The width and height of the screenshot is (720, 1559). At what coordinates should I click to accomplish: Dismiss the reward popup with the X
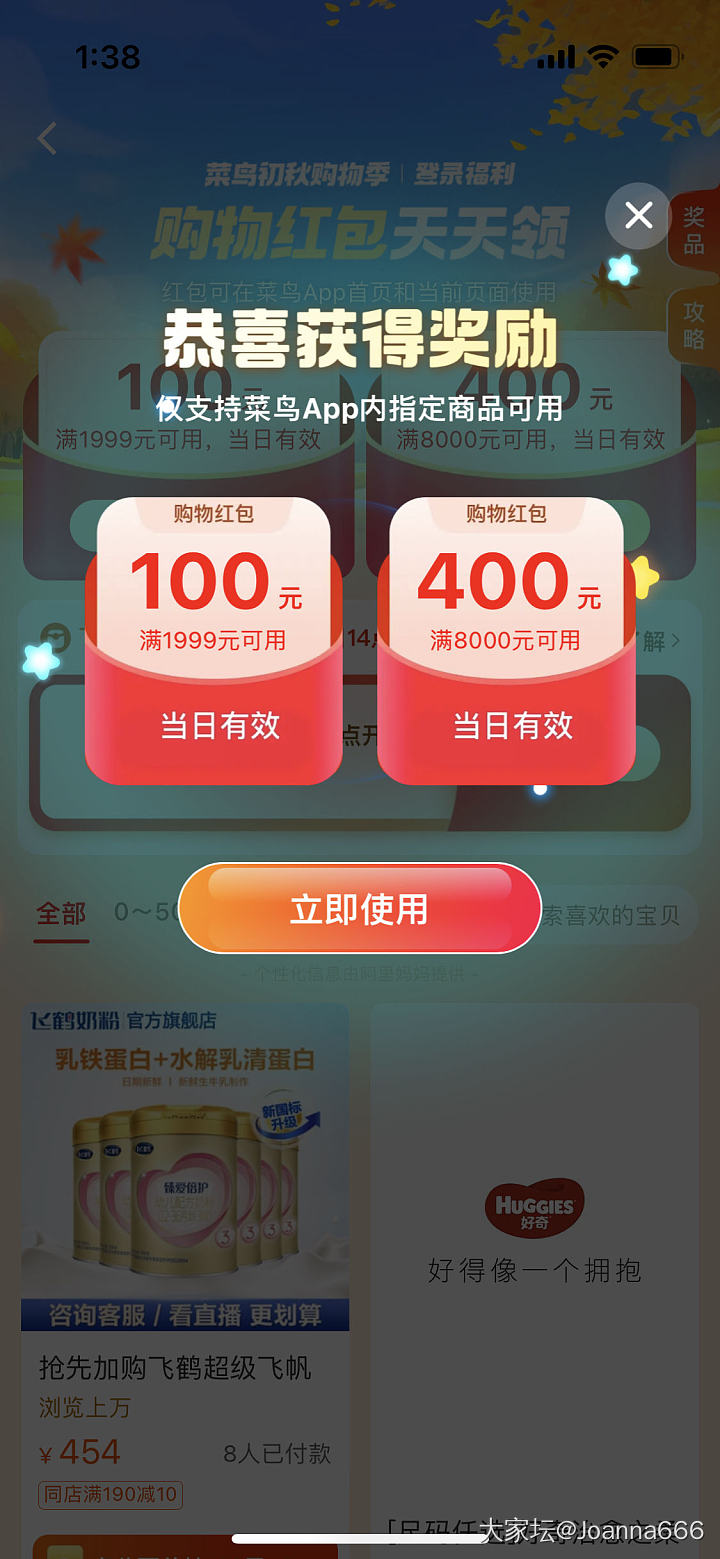(638, 216)
